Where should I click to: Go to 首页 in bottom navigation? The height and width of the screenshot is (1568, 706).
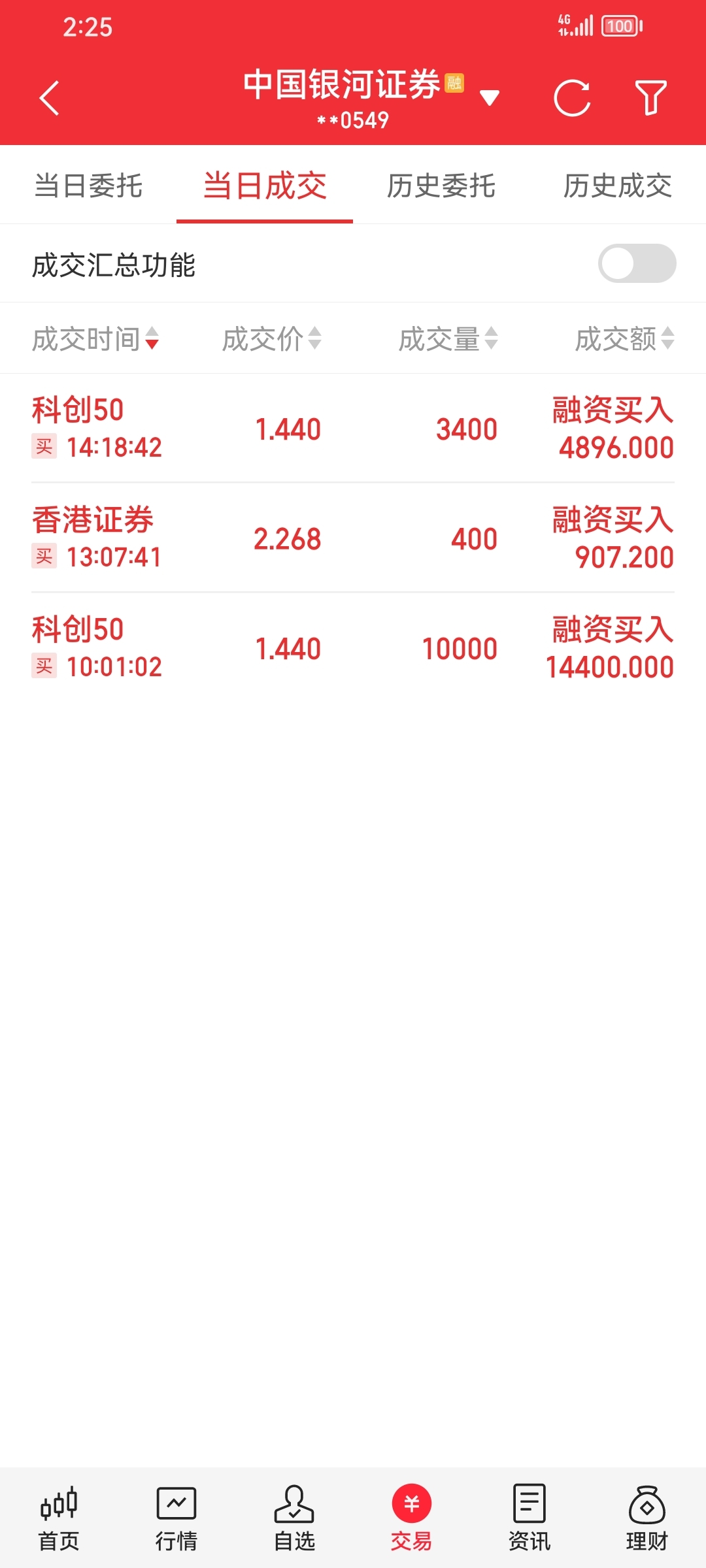[x=59, y=1518]
